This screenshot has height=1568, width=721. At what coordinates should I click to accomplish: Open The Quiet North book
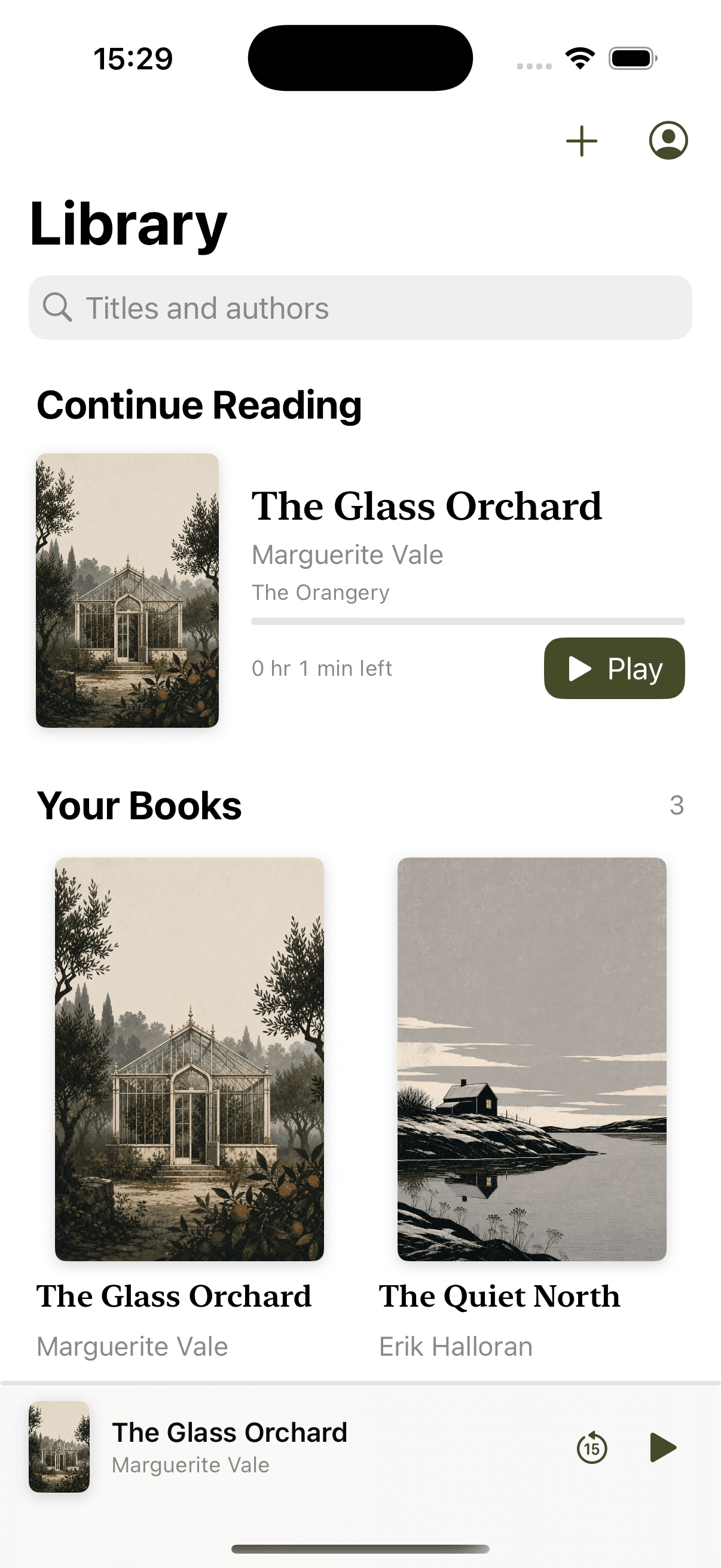pos(531,1058)
